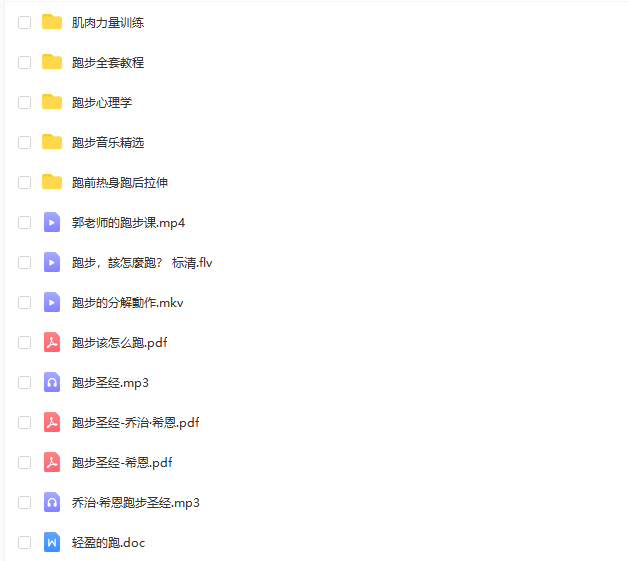Open the 跑前热身跑后拉伸 folder
The height and width of the screenshot is (561, 628).
tap(120, 182)
